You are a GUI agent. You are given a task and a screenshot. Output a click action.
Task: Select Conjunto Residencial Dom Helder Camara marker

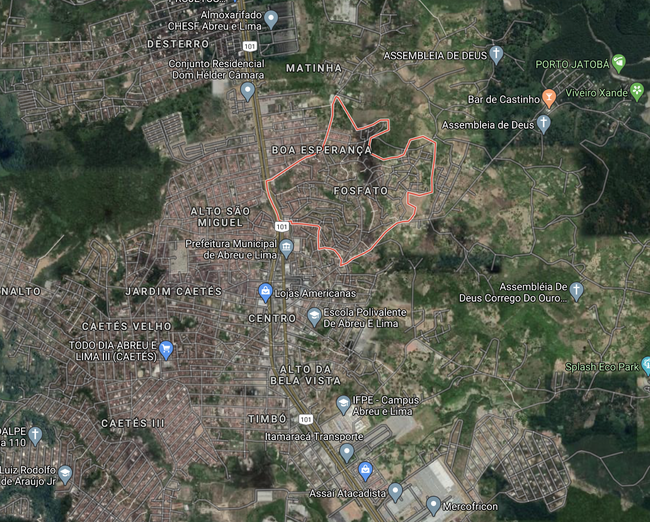[248, 91]
